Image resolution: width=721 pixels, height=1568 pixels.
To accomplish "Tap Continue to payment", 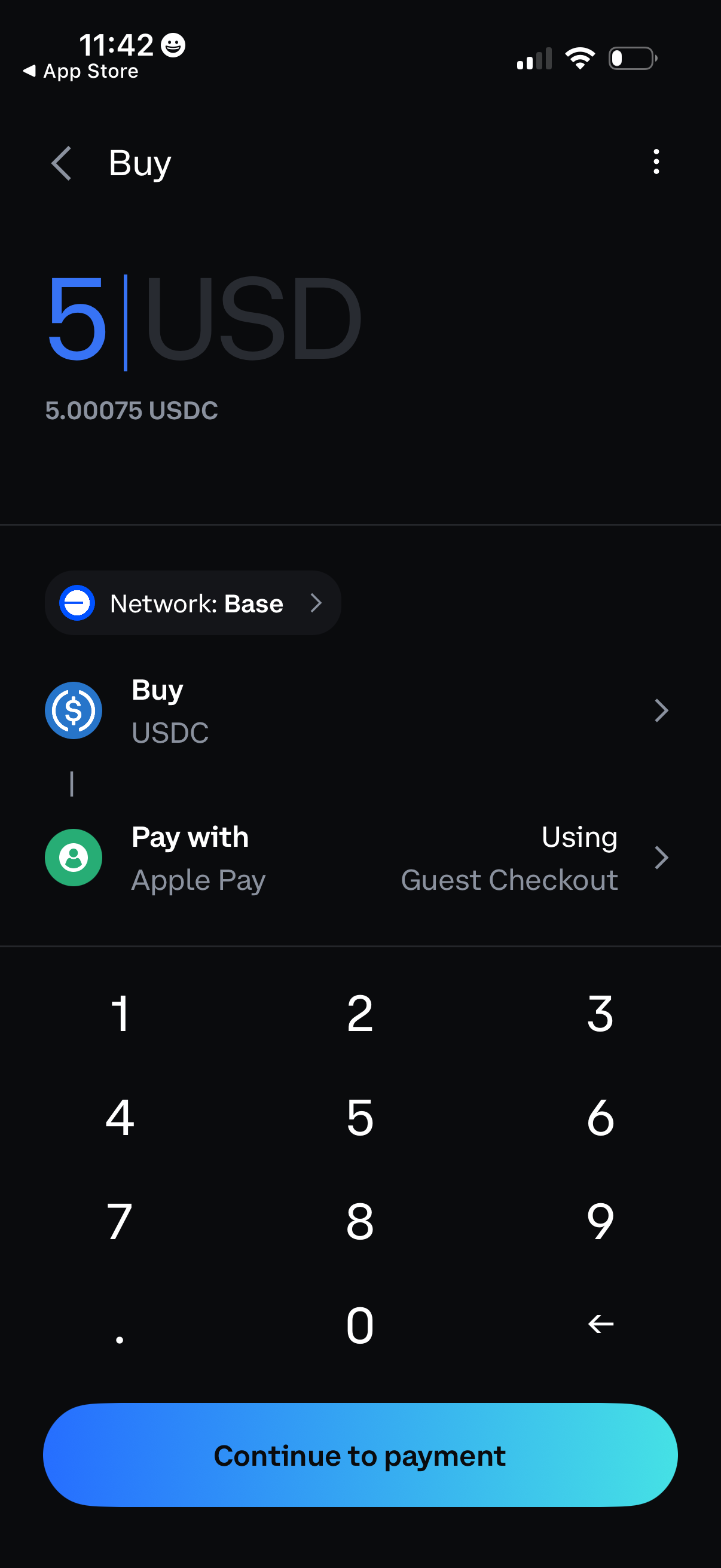I will pyautogui.click(x=360, y=1455).
